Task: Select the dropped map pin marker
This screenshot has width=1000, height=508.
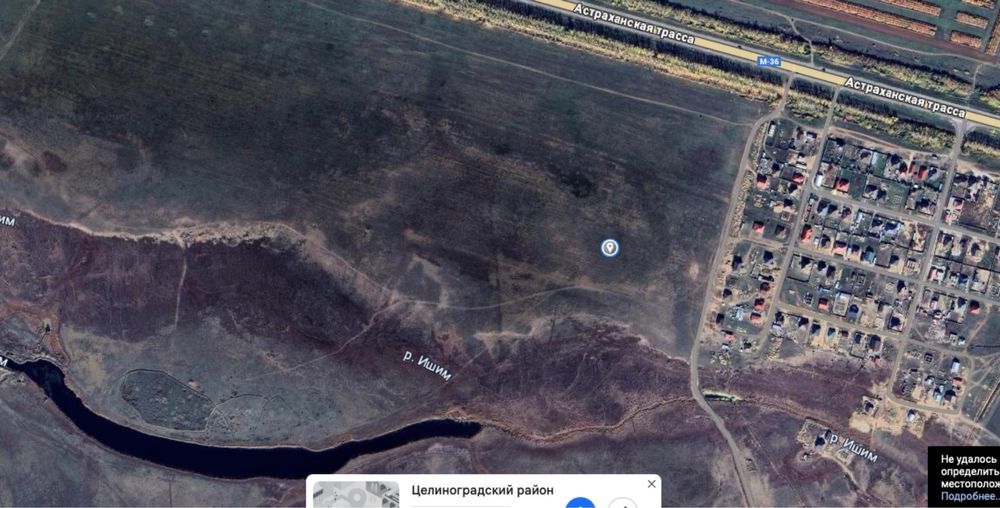Action: pos(609,247)
